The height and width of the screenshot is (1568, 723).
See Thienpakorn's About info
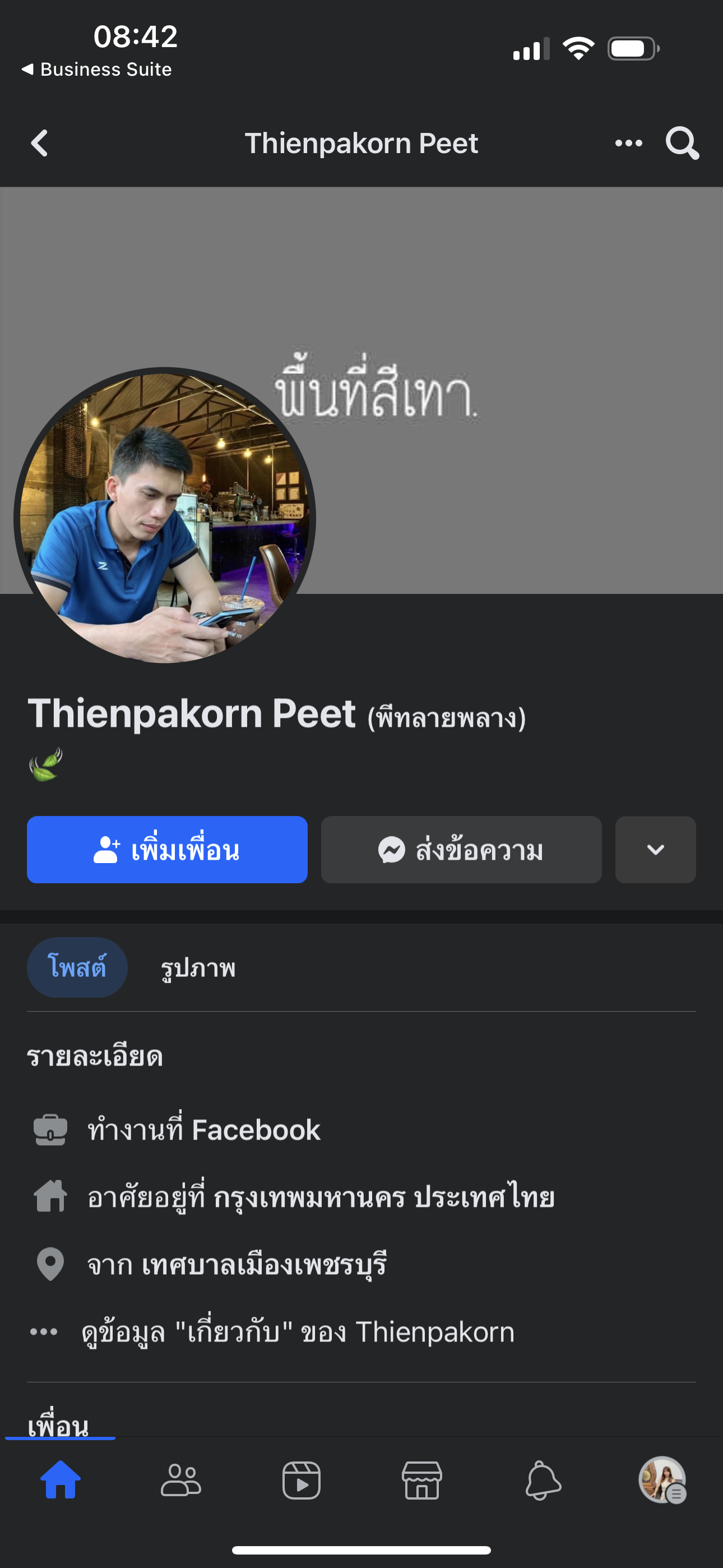click(x=298, y=1332)
